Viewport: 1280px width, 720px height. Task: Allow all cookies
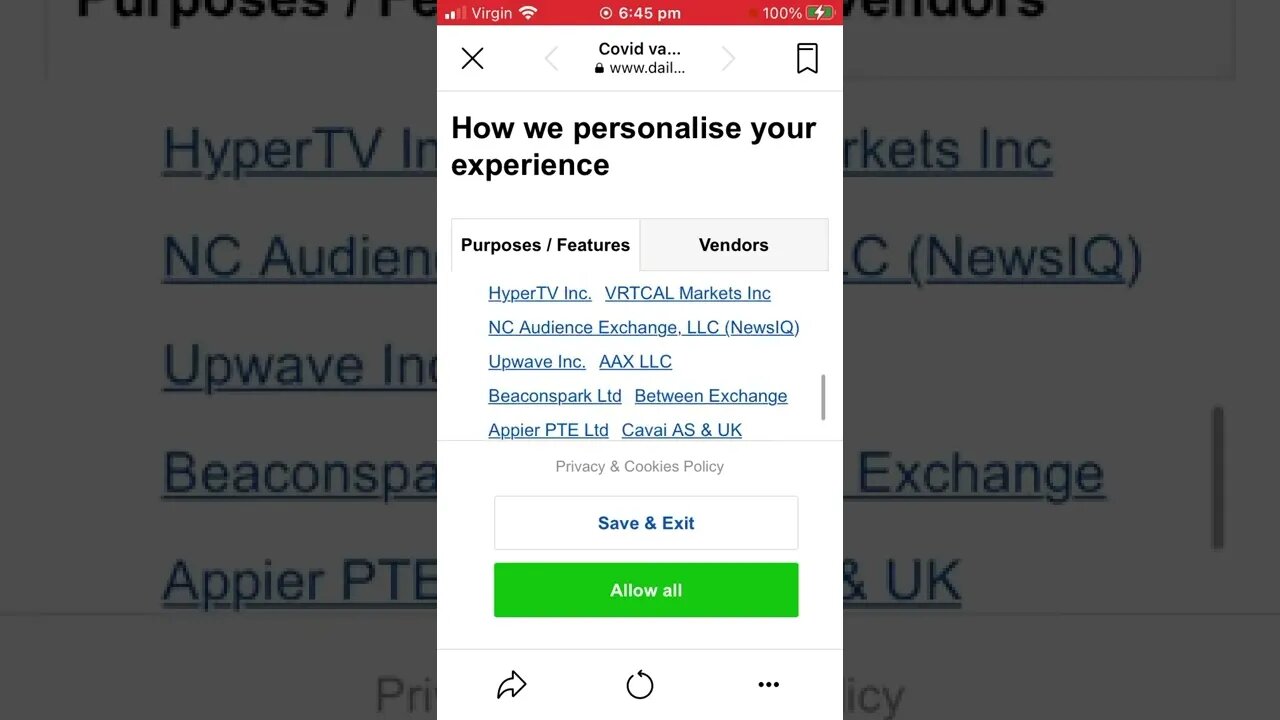pyautogui.click(x=646, y=590)
